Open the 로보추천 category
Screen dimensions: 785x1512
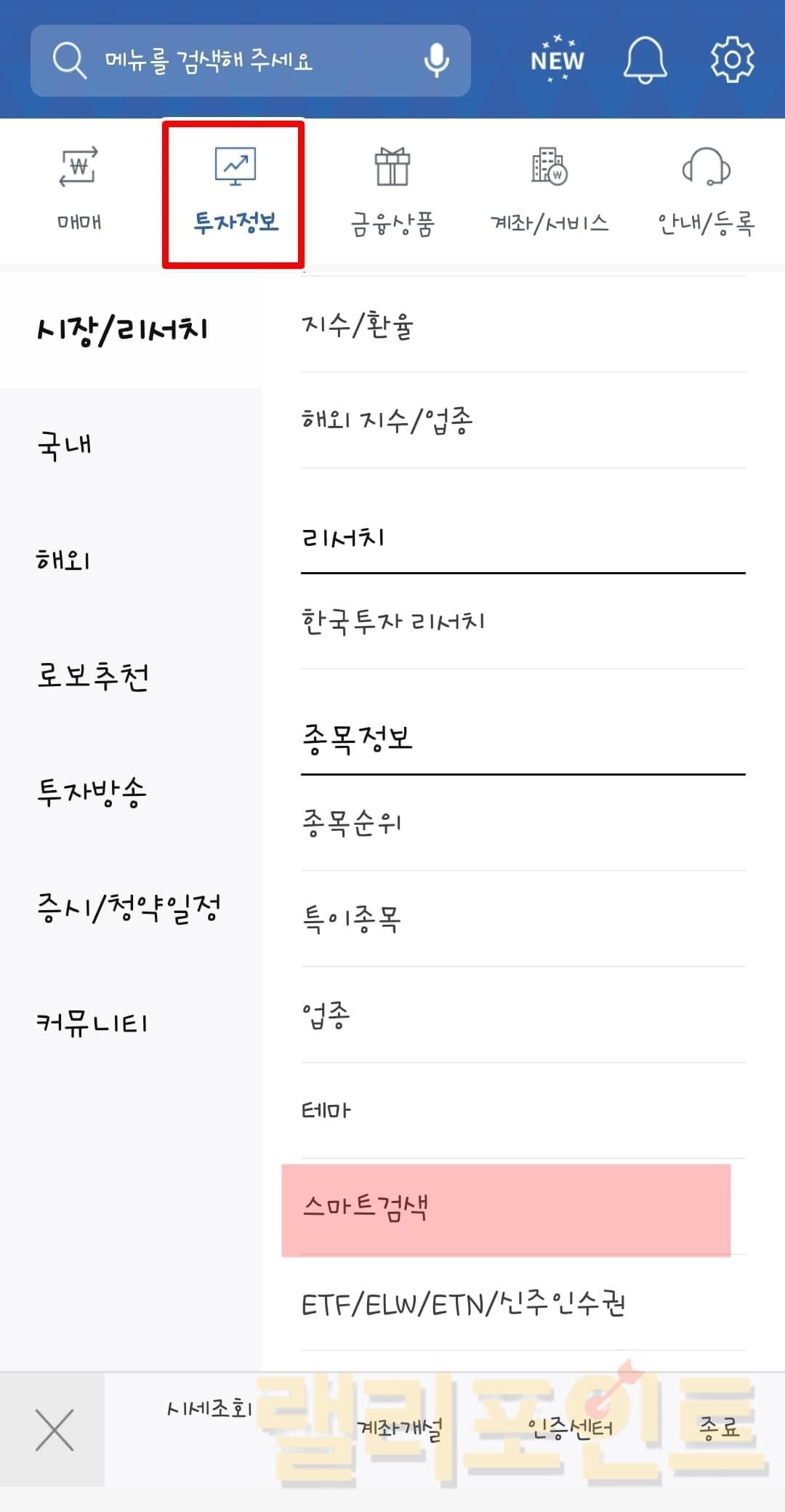tap(93, 676)
